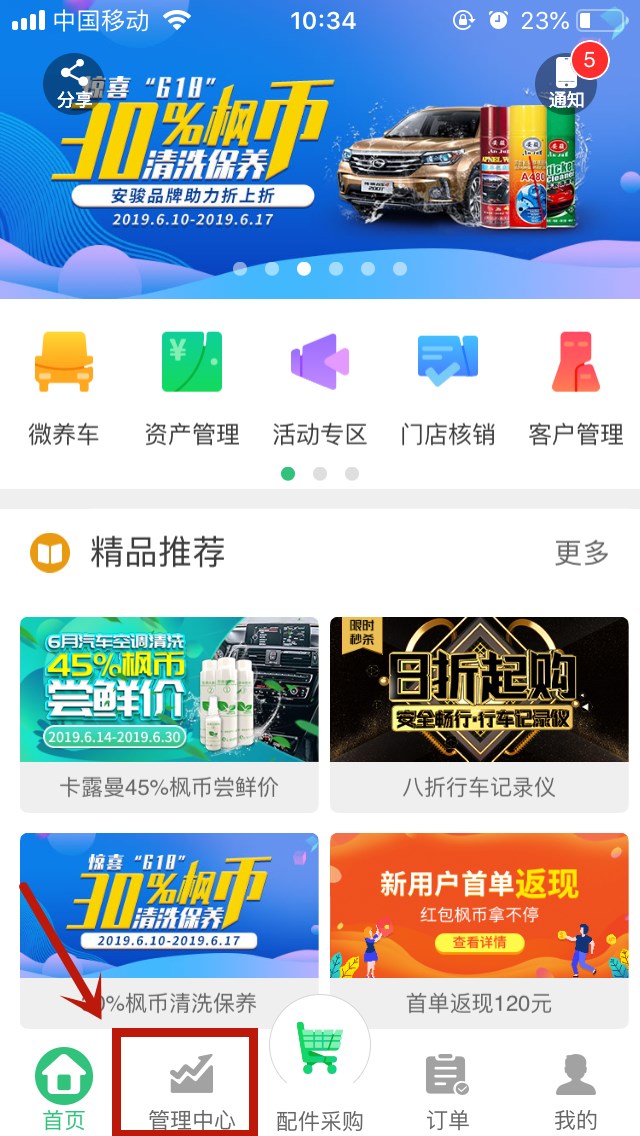Open 首单返现120元 card
Screen dimensions: 640x1136
pyautogui.click(x=479, y=930)
